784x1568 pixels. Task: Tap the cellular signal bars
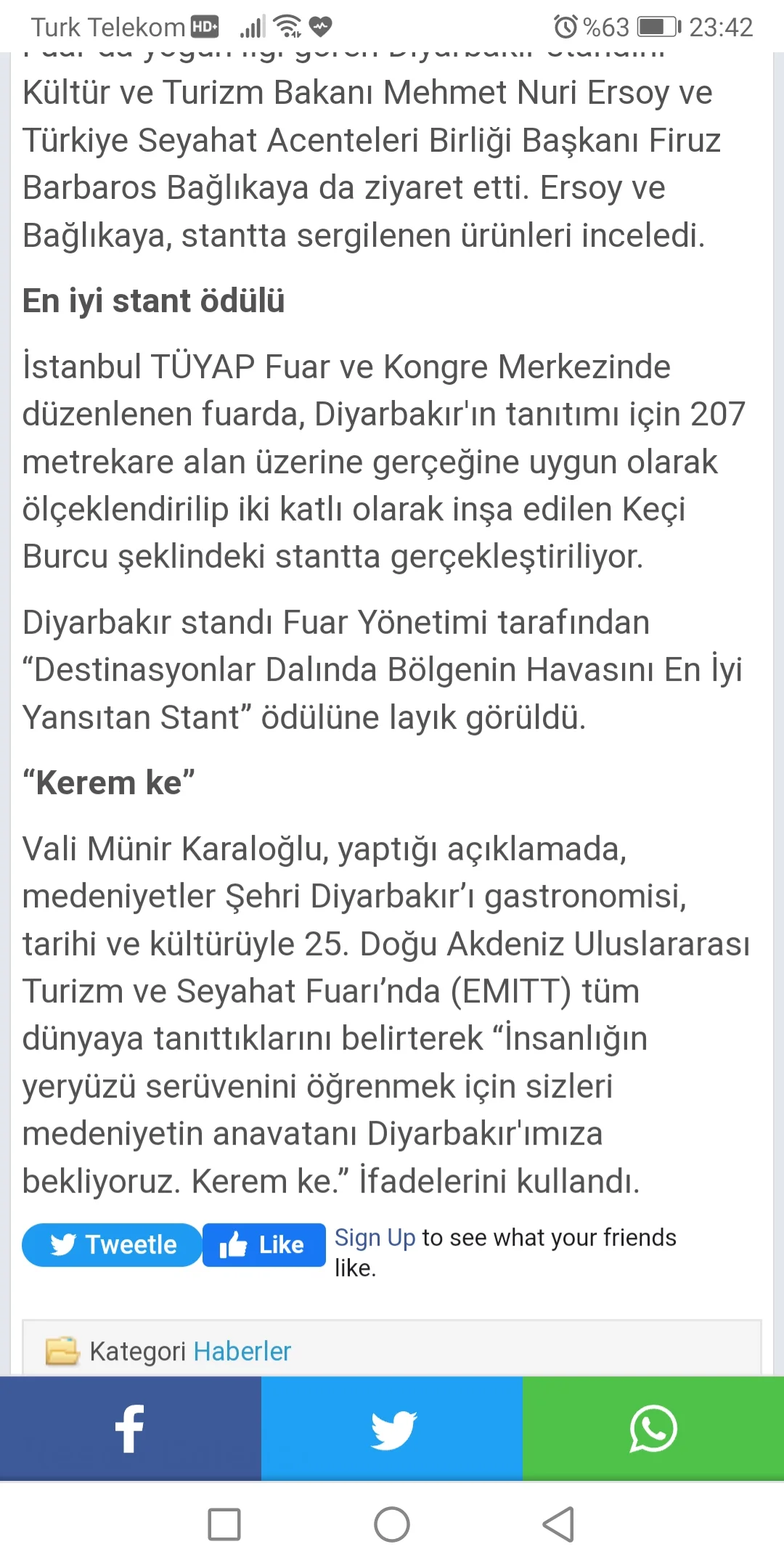[x=253, y=25]
